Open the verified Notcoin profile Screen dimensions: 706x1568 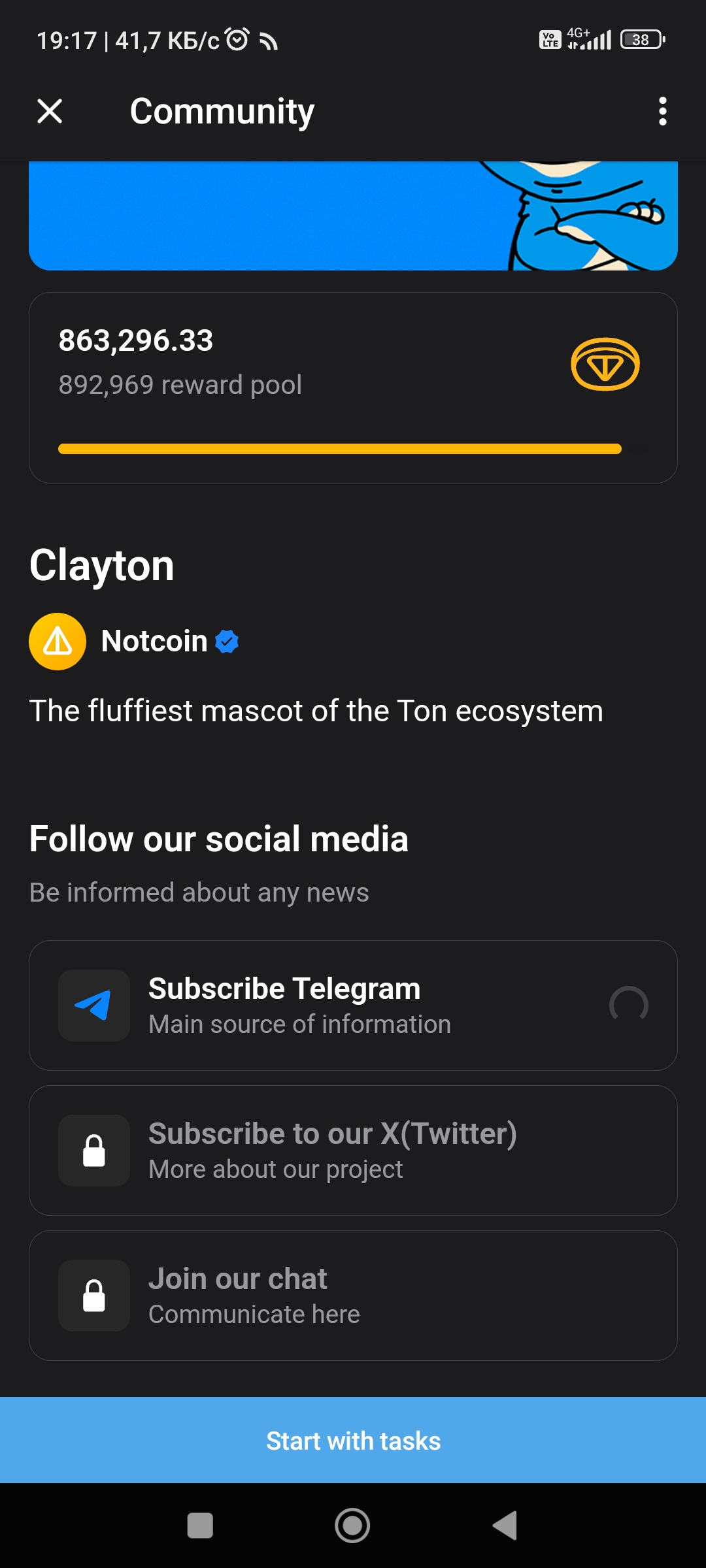click(154, 642)
